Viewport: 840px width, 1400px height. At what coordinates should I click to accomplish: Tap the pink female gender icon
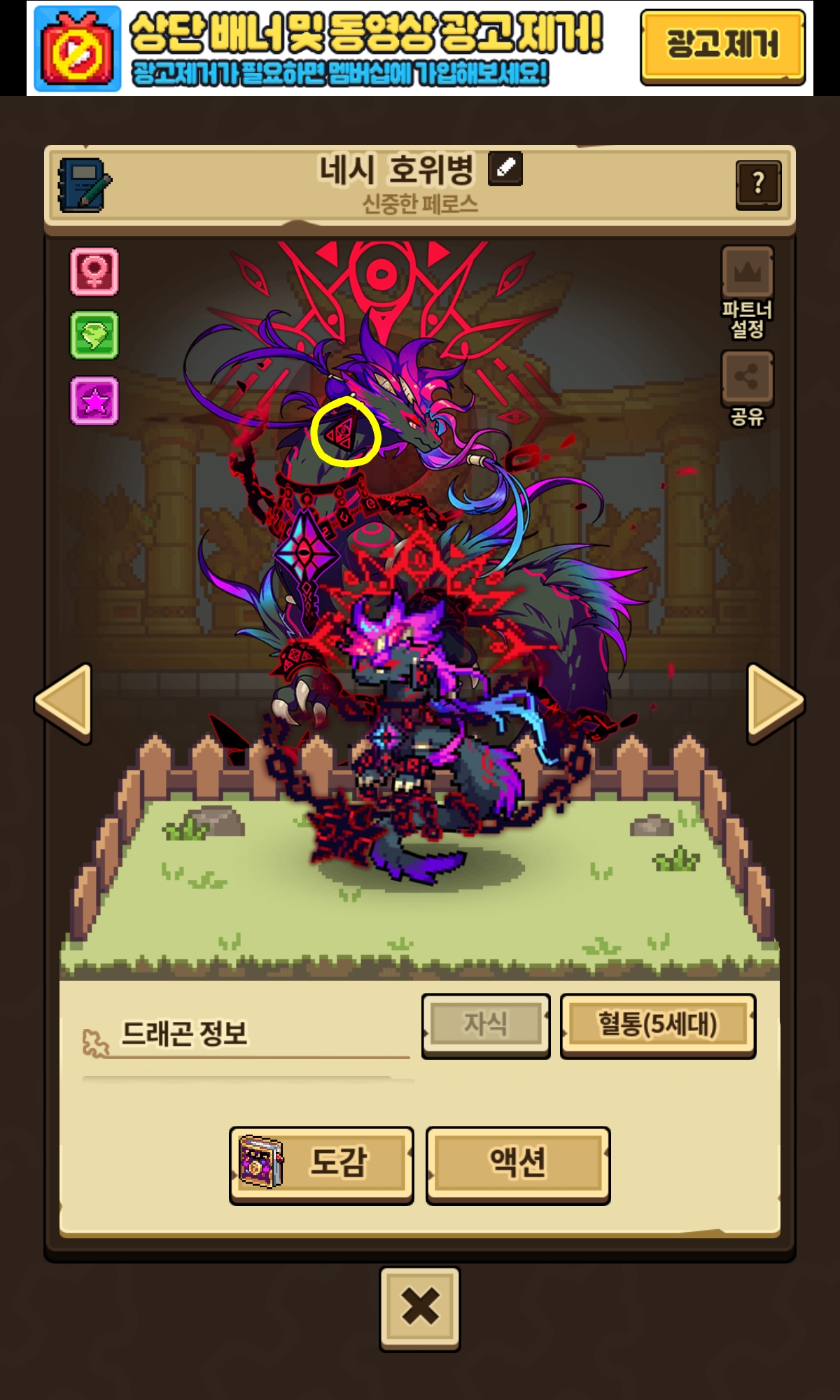(94, 271)
